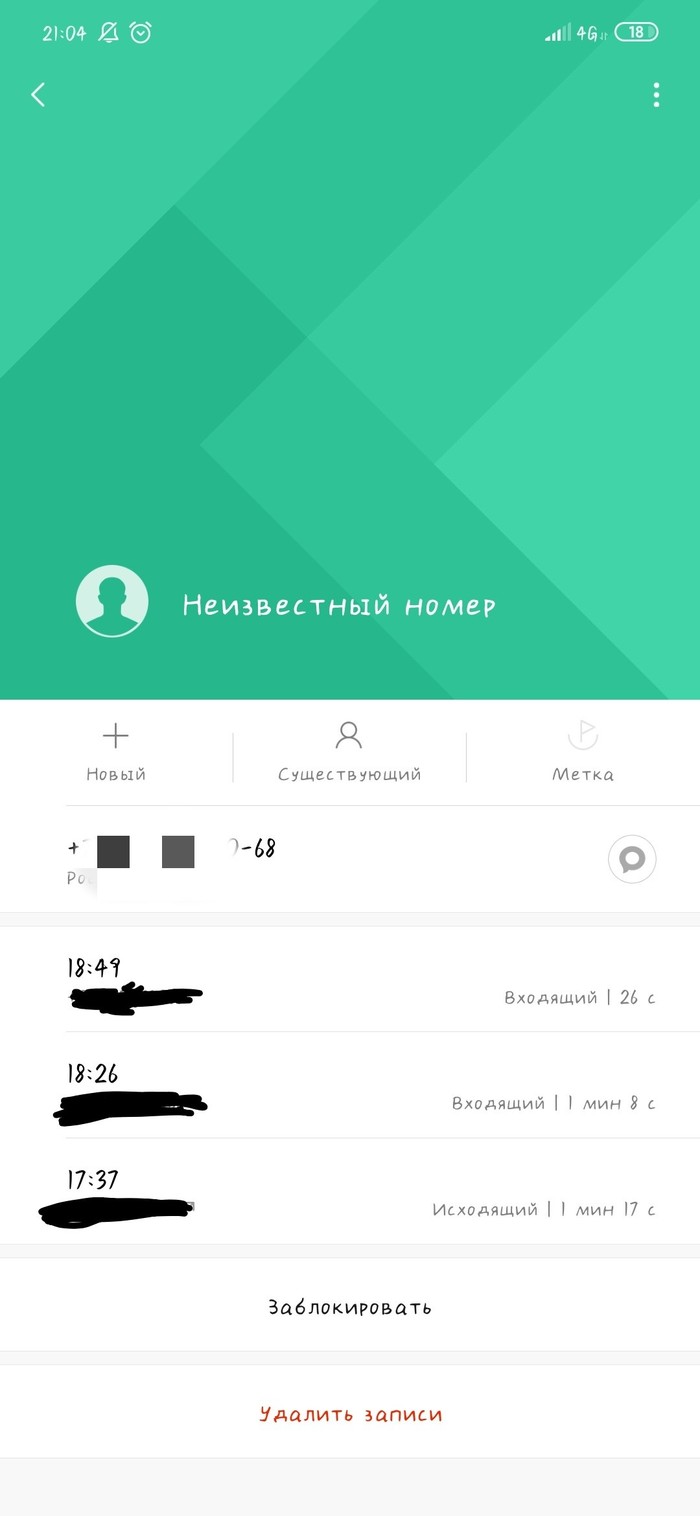The image size is (700, 1516).
Task: Open the three-dot overflow menu
Action: click(656, 95)
